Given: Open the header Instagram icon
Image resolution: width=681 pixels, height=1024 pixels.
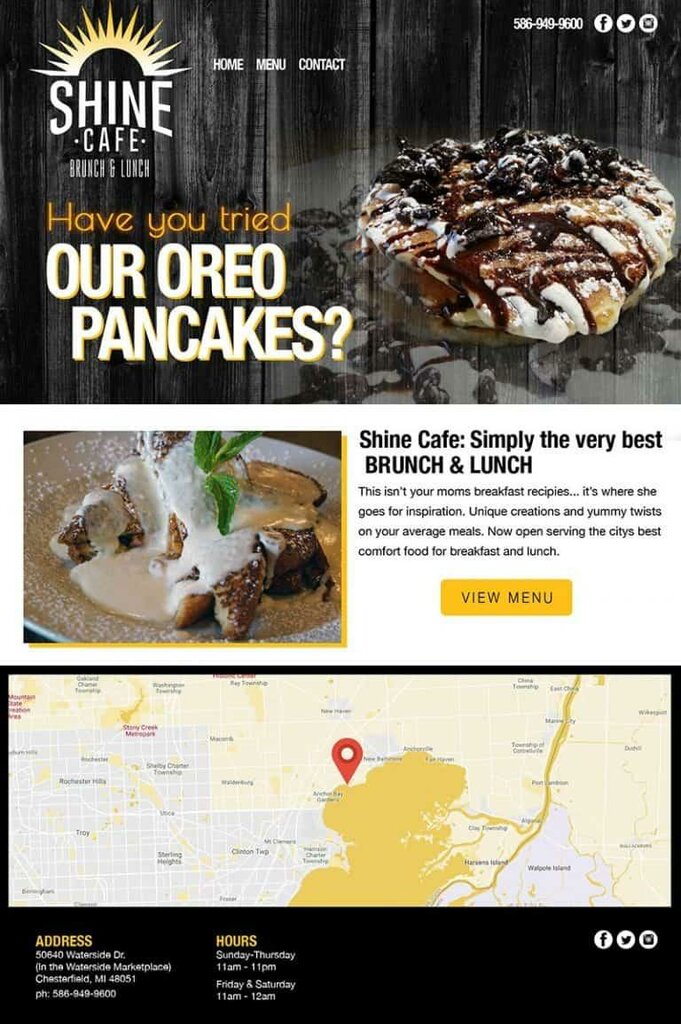Looking at the screenshot, I should point(648,23).
